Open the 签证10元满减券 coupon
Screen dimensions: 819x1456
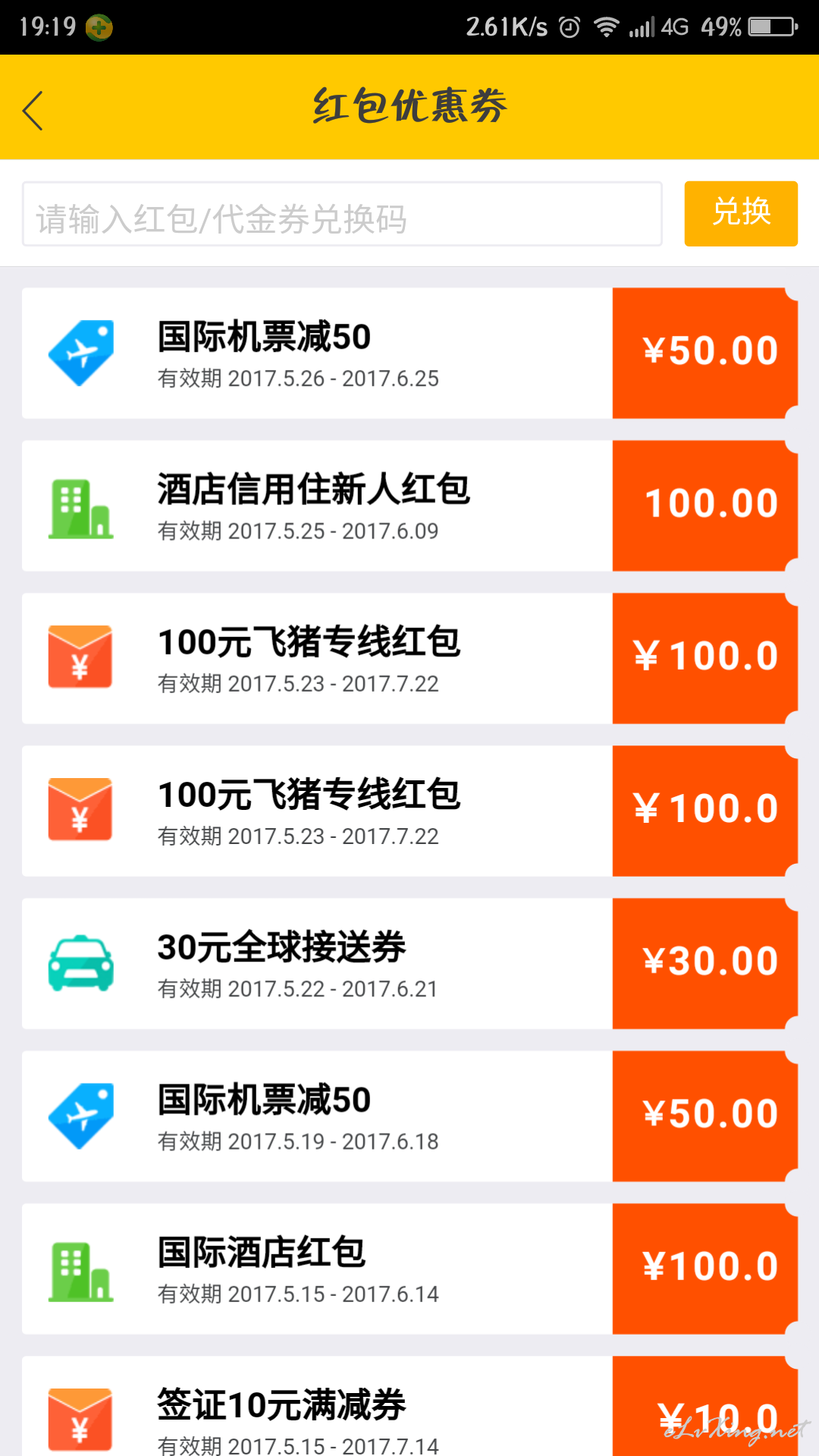(409, 1406)
